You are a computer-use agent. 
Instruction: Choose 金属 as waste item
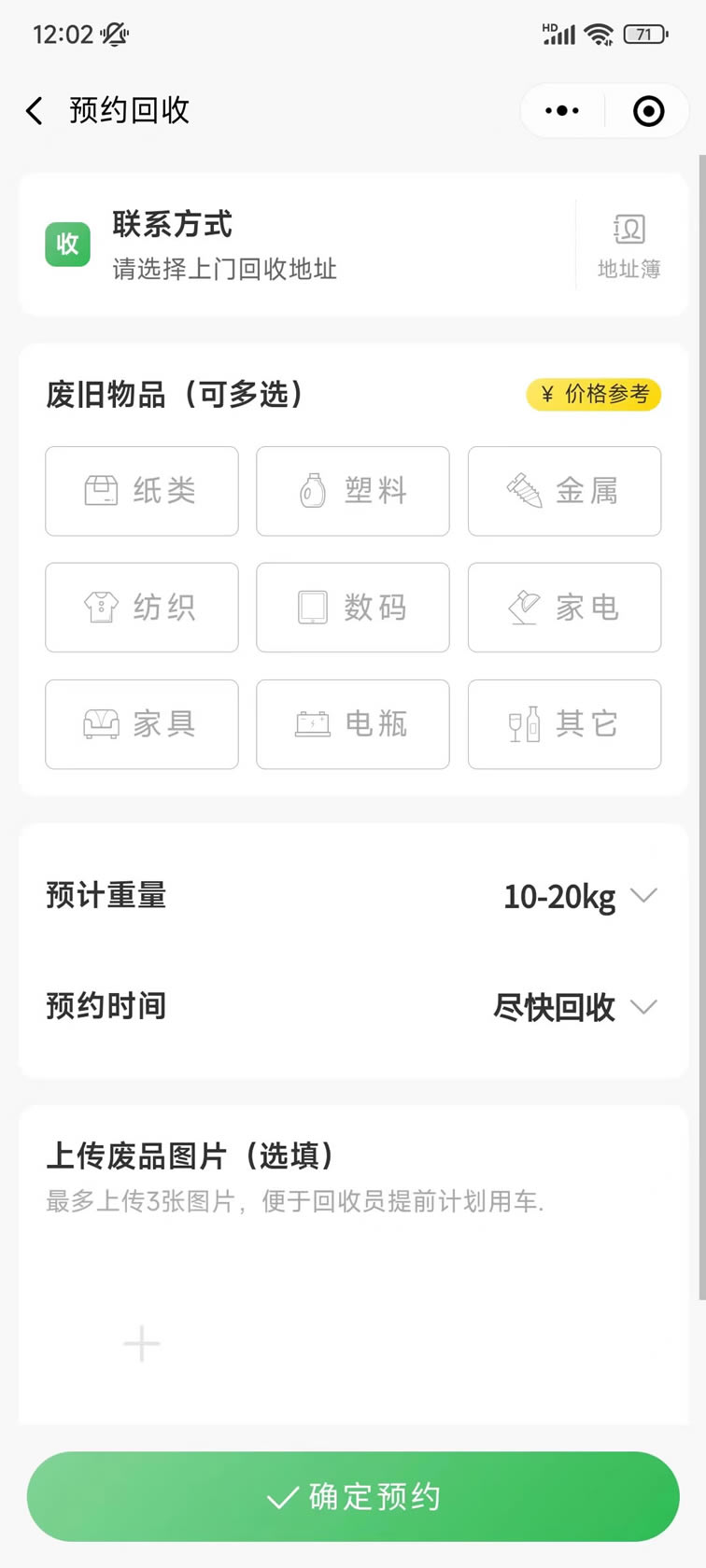(564, 491)
